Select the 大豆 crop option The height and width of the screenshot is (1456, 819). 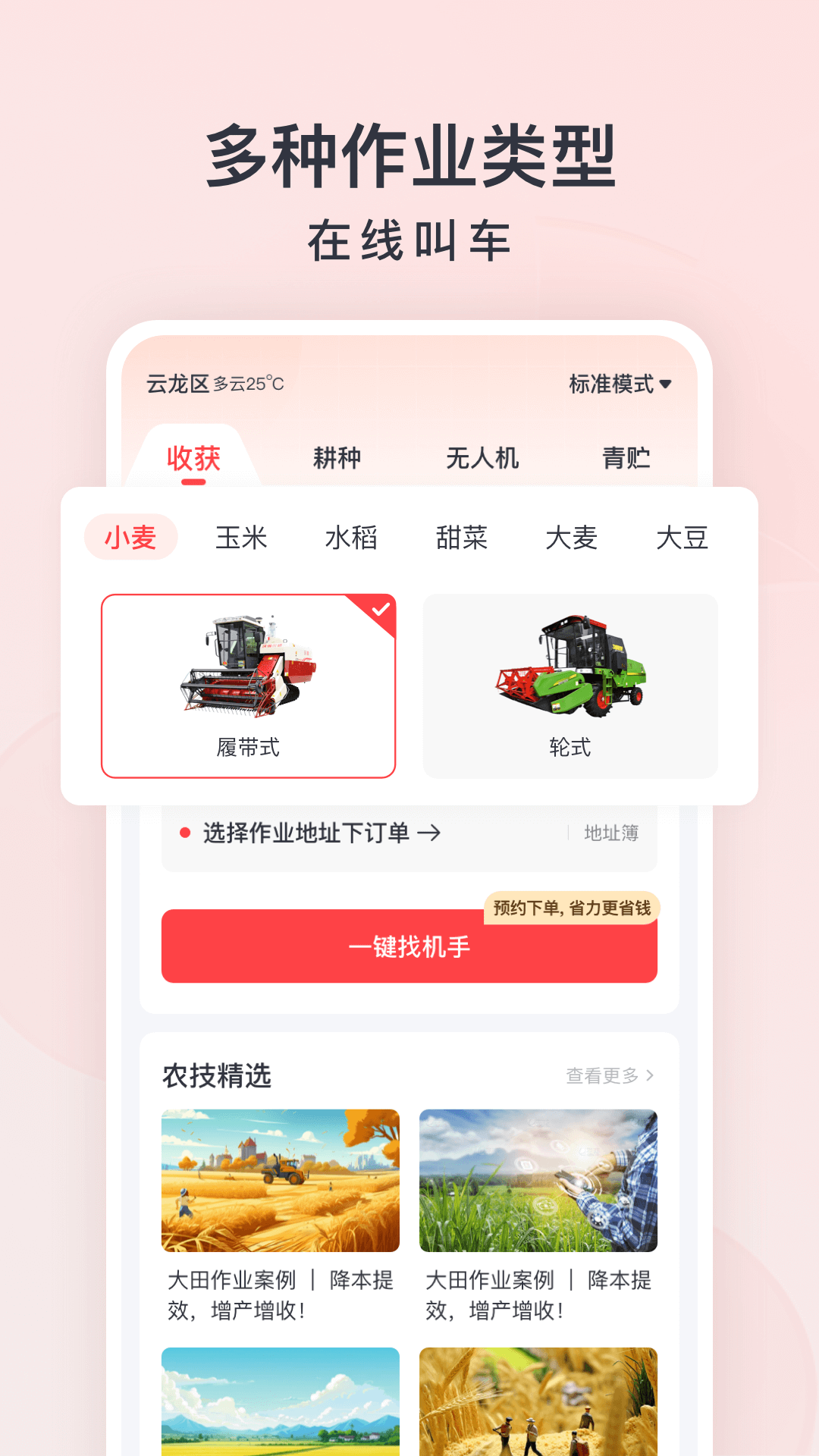(682, 538)
